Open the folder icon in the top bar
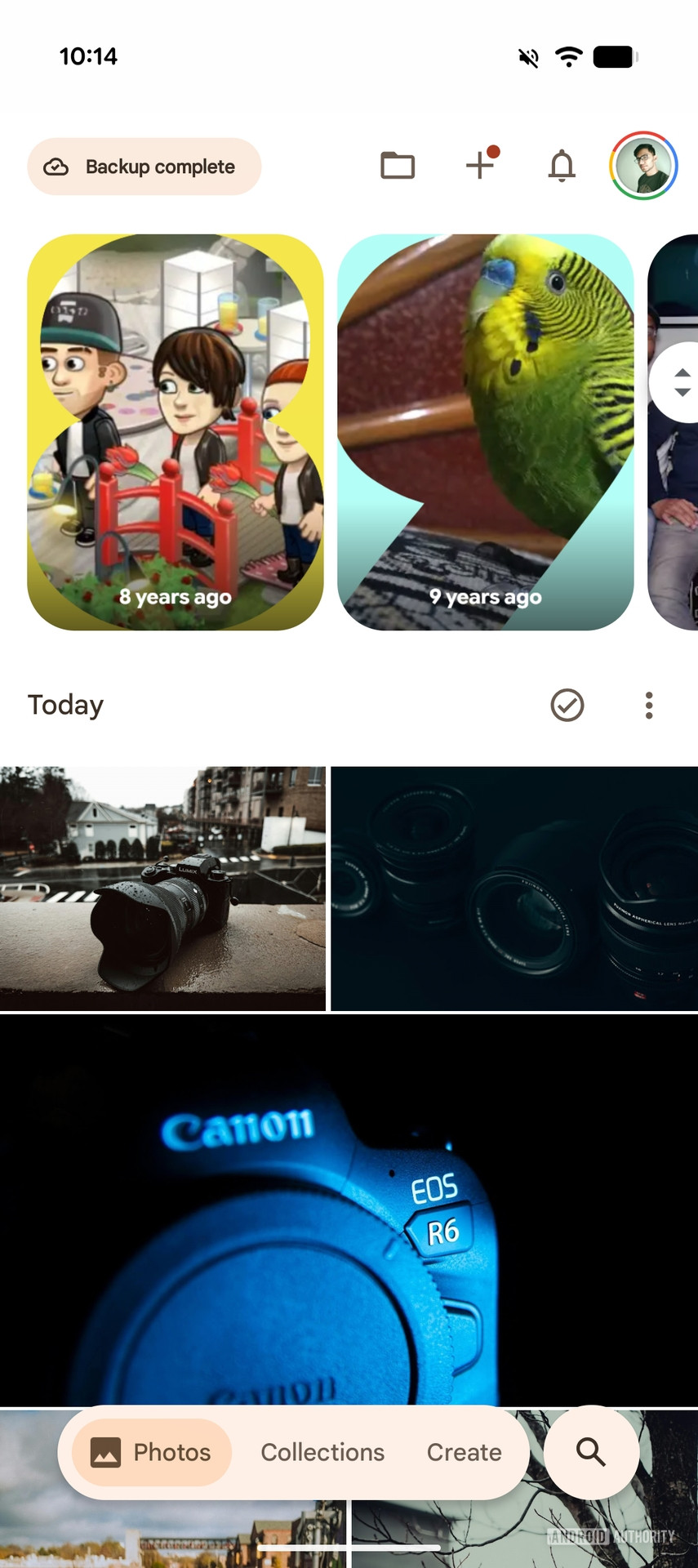Screen dimensions: 698x1568 pos(398,166)
